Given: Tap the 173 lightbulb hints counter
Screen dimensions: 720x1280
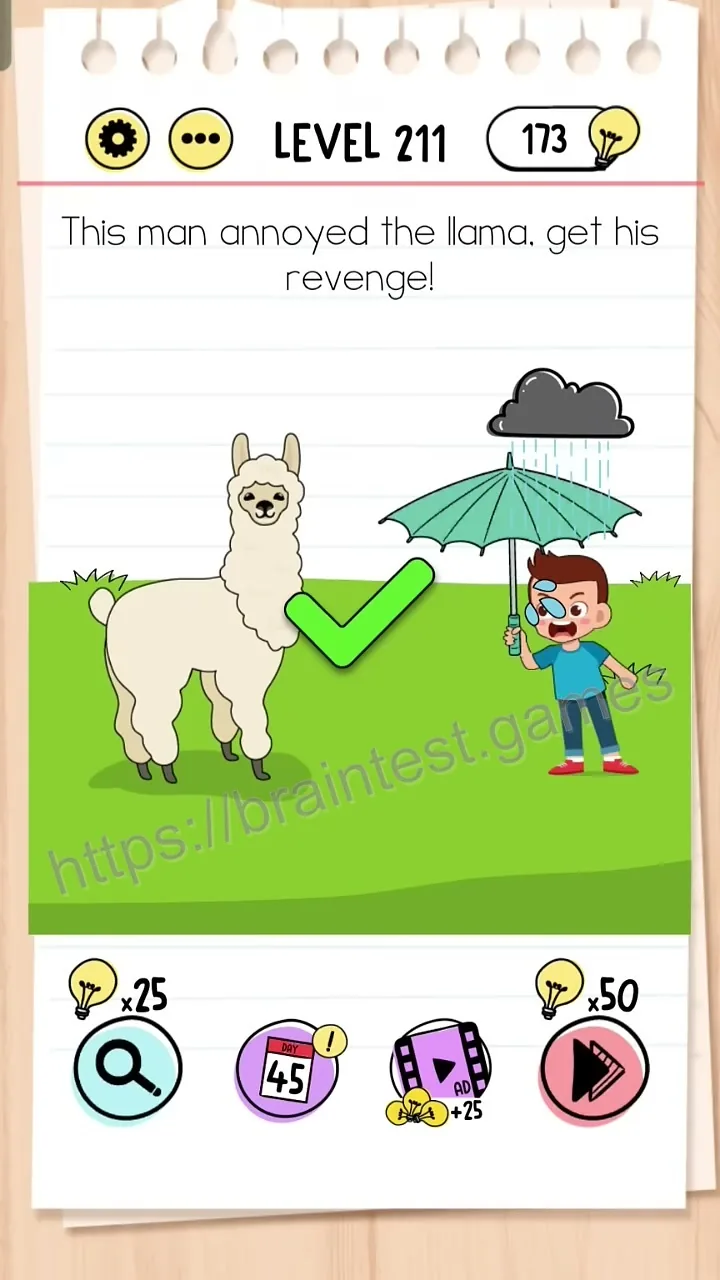Looking at the screenshot, I should 563,138.
